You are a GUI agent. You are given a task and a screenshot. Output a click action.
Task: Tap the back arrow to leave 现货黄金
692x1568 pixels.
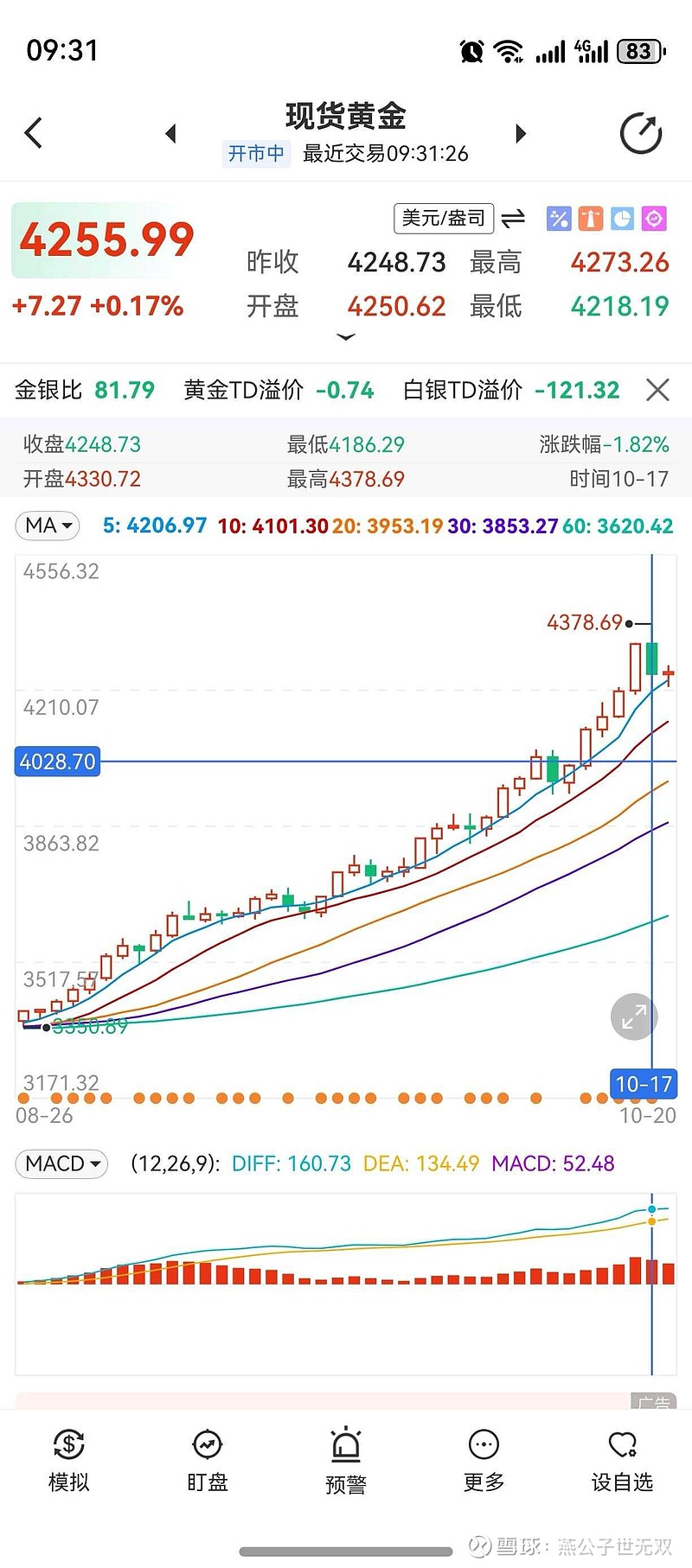click(33, 133)
